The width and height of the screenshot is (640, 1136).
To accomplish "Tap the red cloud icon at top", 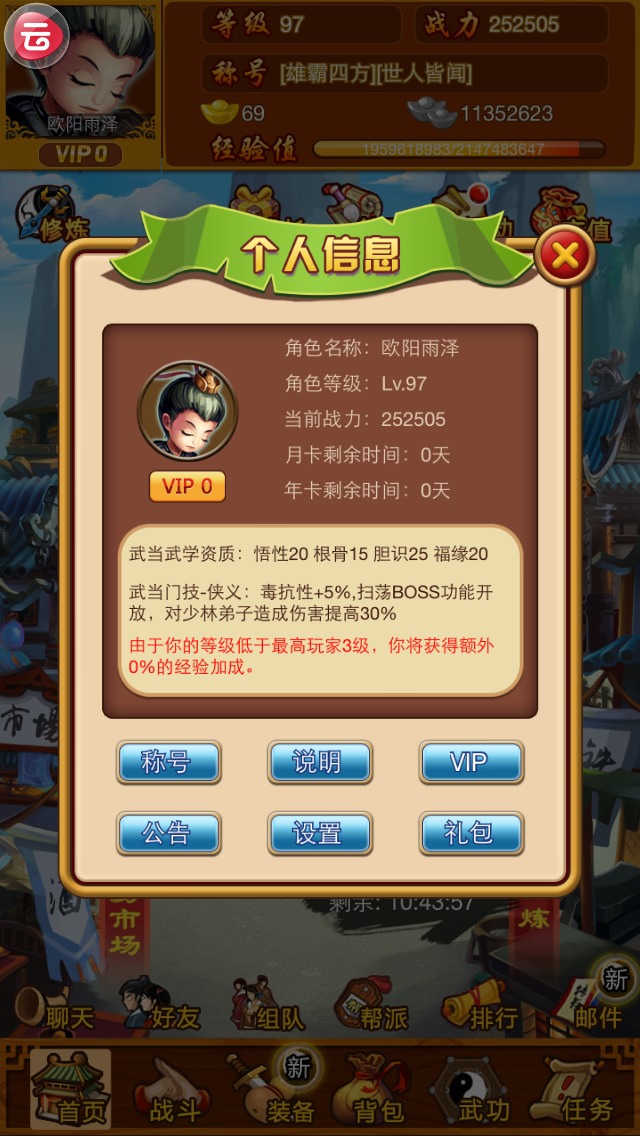I will (36, 36).
